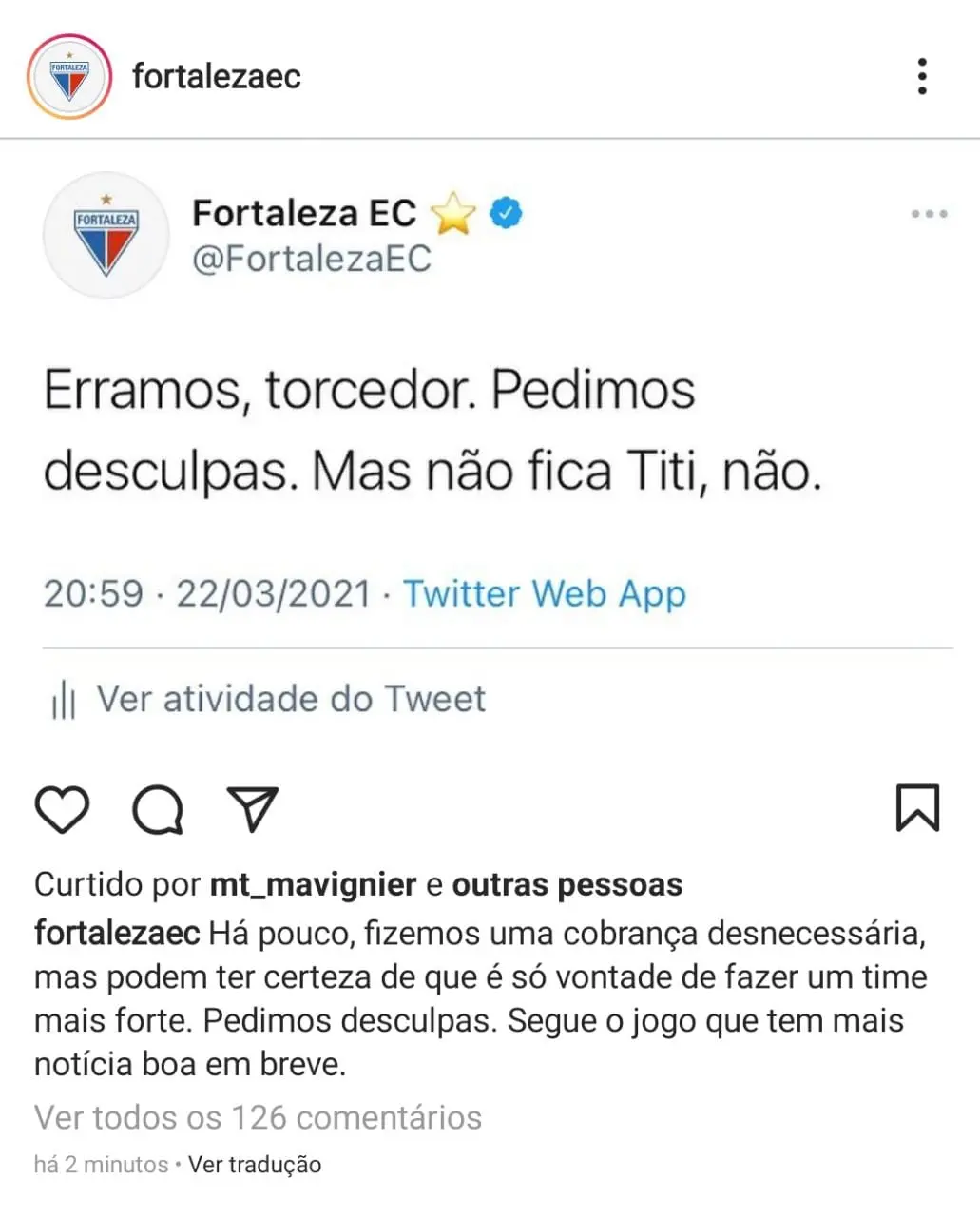
Task: View outras pessoas who liked the post
Action: point(567,884)
